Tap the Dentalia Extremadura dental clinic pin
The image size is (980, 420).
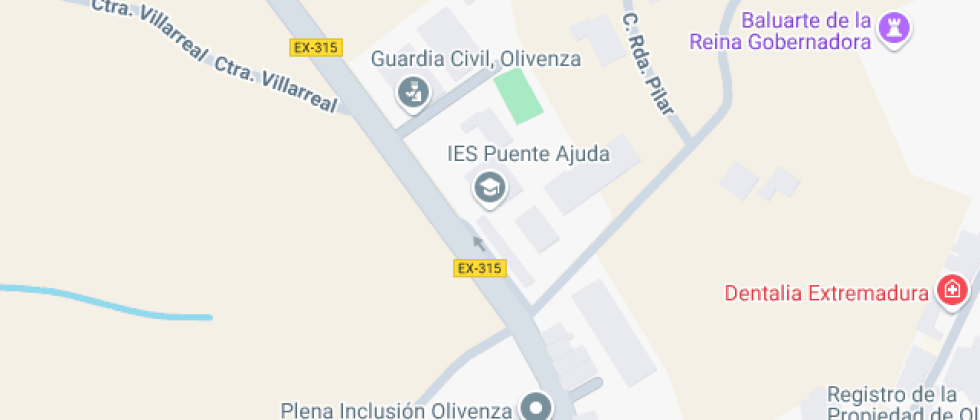(x=952, y=292)
